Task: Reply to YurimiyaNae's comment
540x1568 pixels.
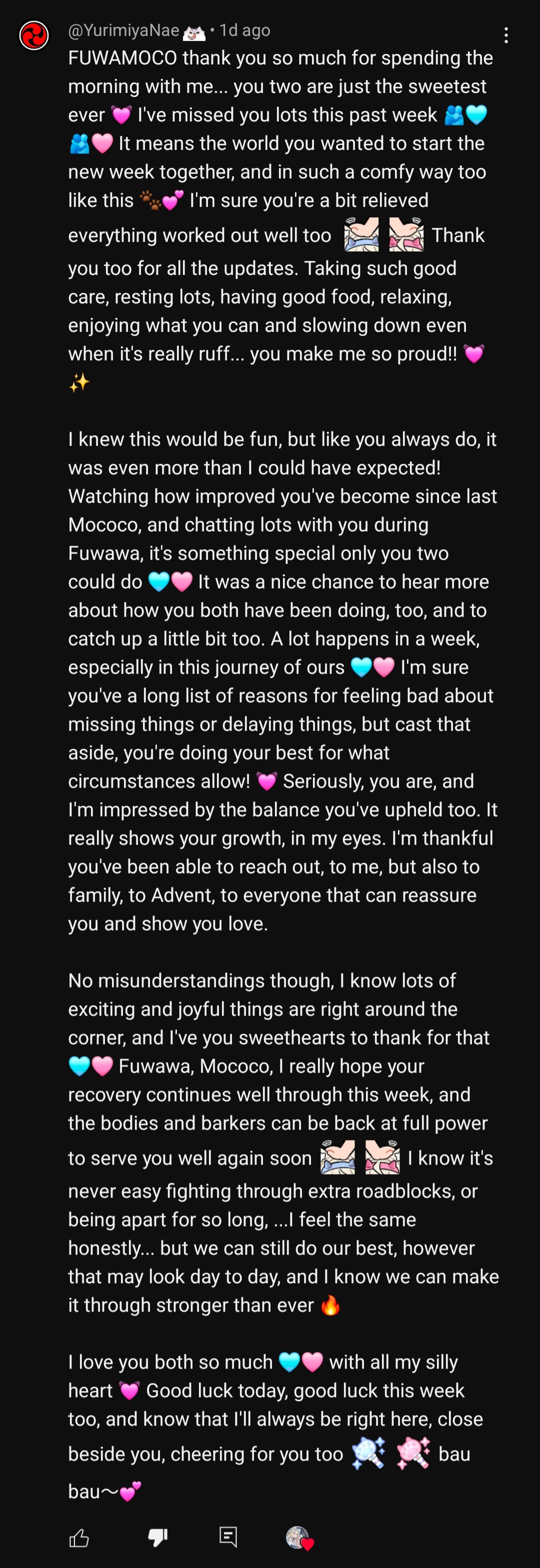Action: [228, 1537]
